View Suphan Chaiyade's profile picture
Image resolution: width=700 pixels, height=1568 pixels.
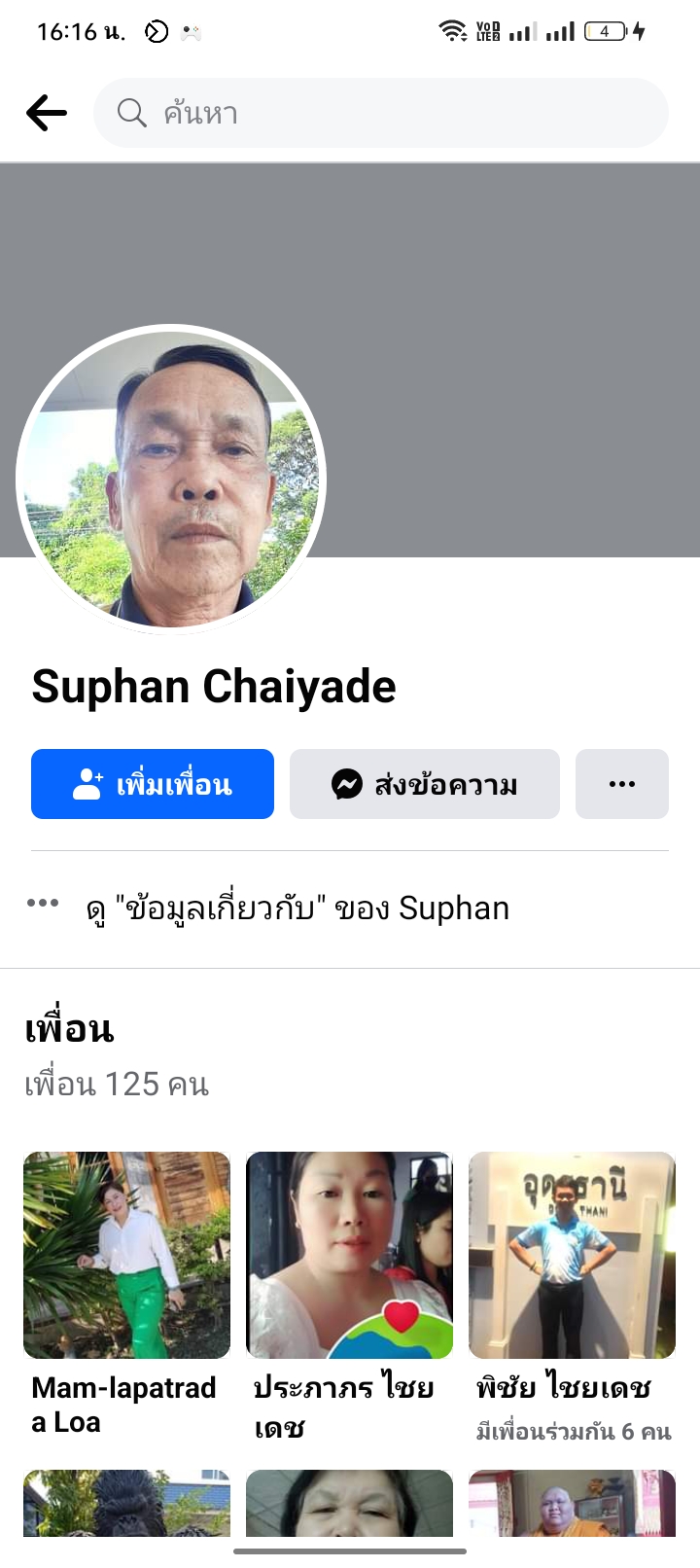[x=171, y=479]
